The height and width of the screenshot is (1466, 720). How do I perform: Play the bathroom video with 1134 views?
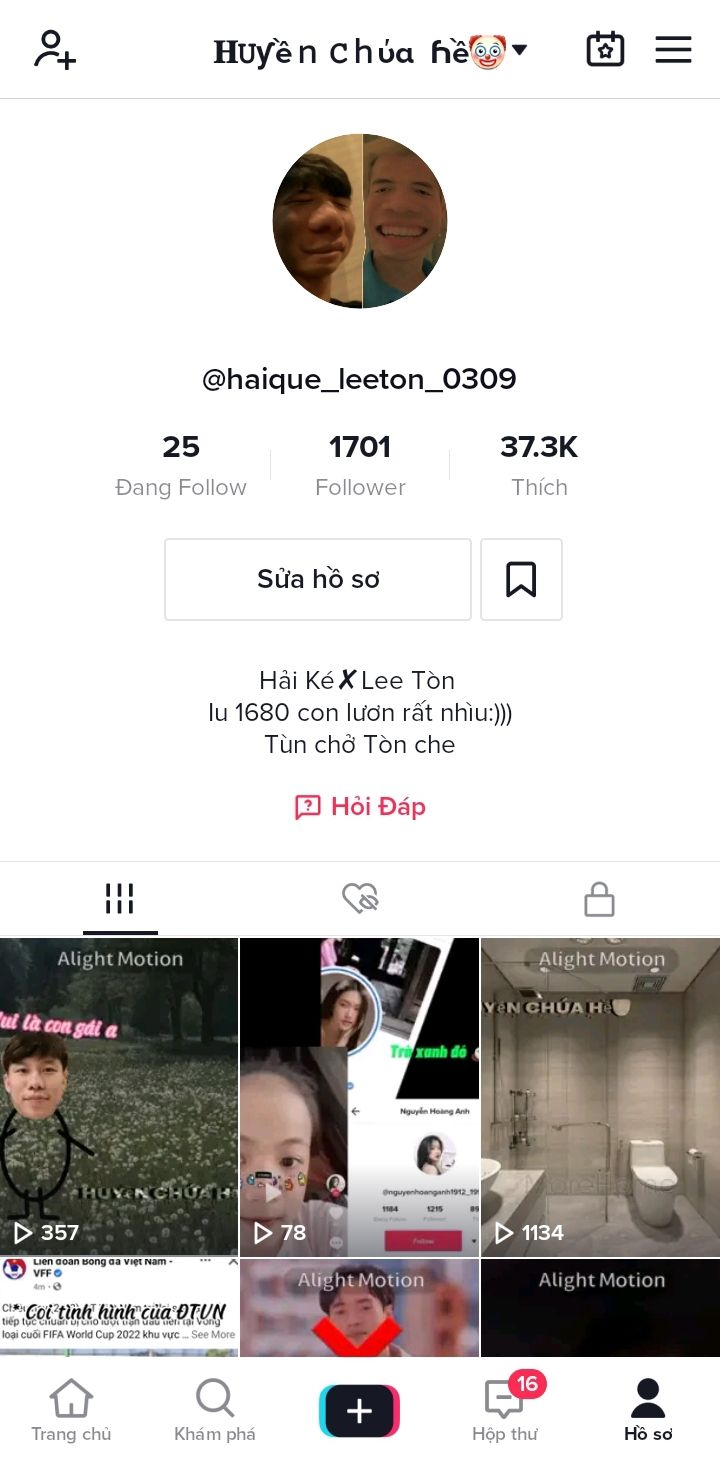(600, 1096)
